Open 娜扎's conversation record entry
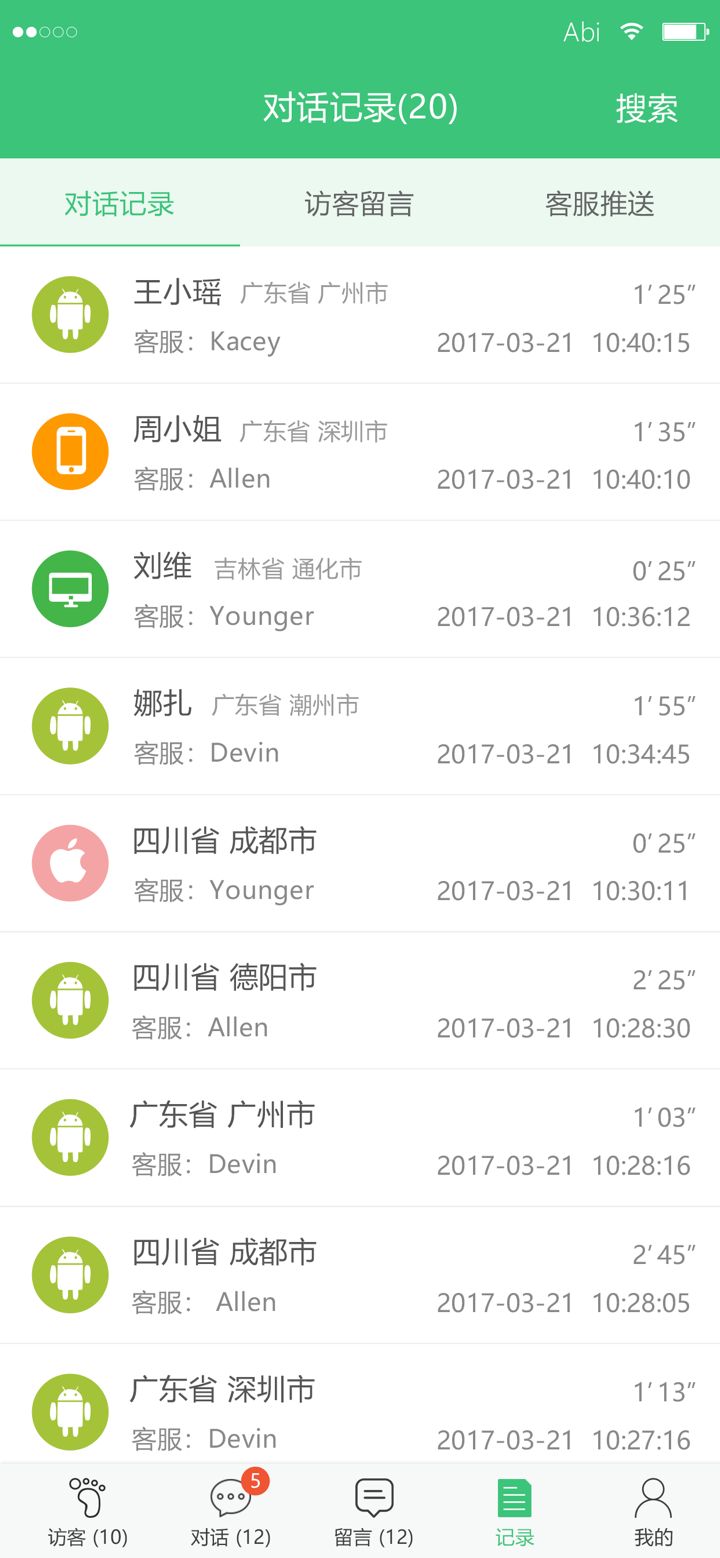This screenshot has width=720, height=1558. 360,725
